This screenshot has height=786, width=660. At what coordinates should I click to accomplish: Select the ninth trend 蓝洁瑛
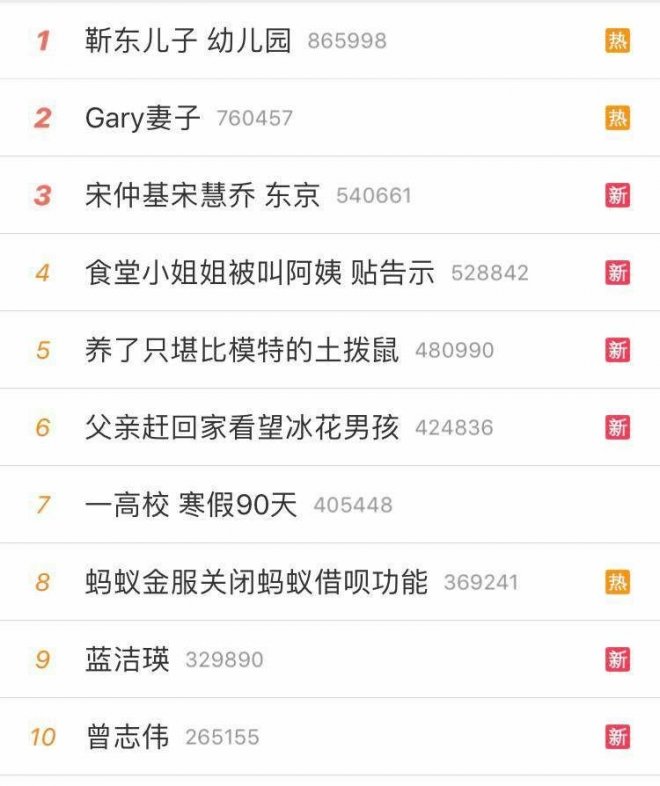coord(128,660)
